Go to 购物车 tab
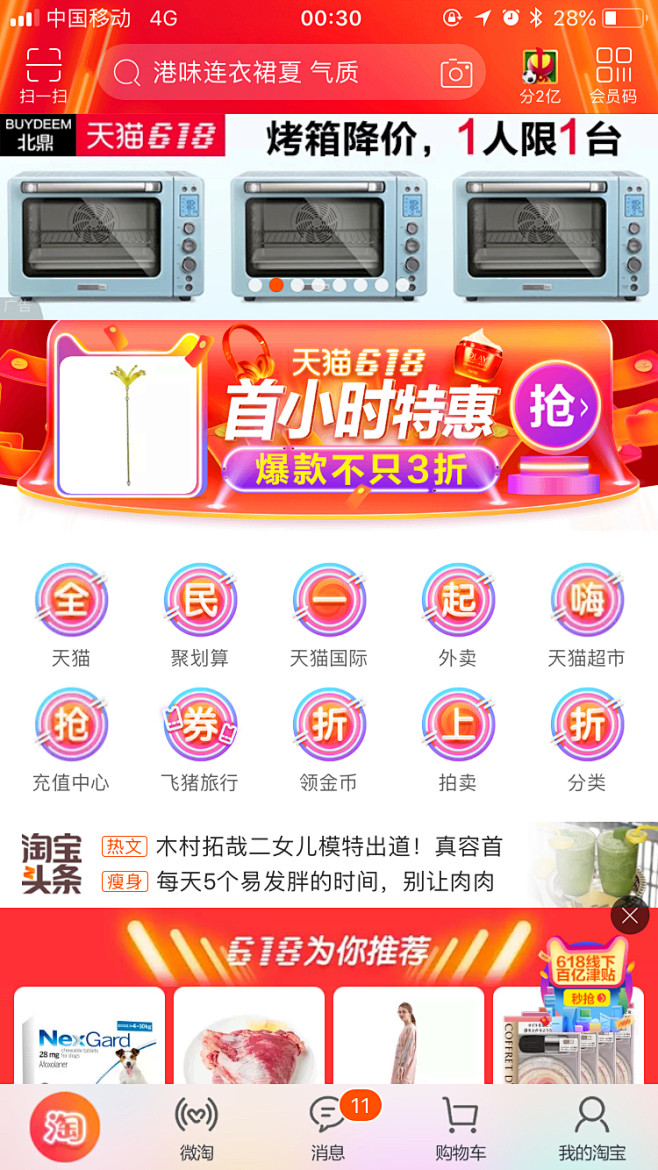The image size is (658, 1170). (x=460, y=1128)
